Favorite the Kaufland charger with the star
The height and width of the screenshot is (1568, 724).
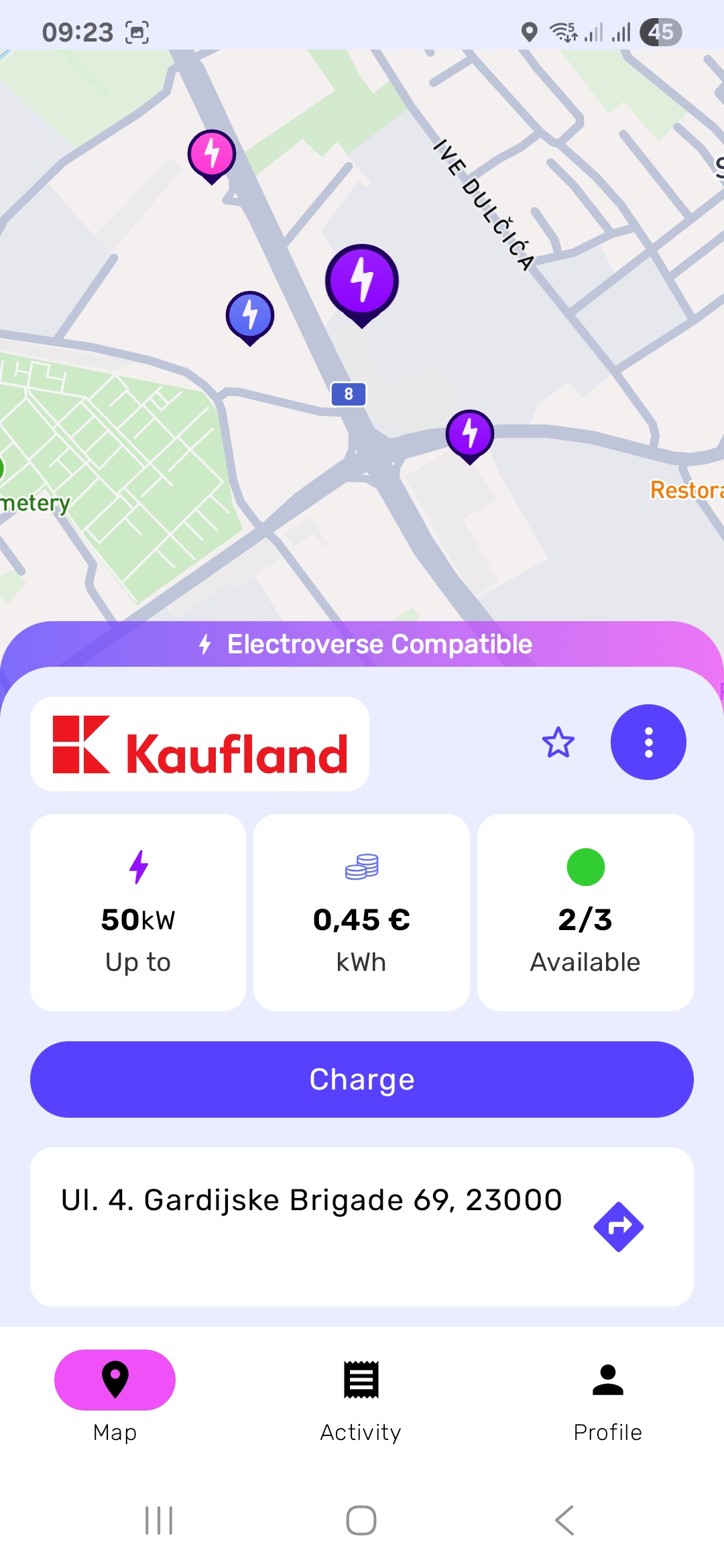pos(558,742)
